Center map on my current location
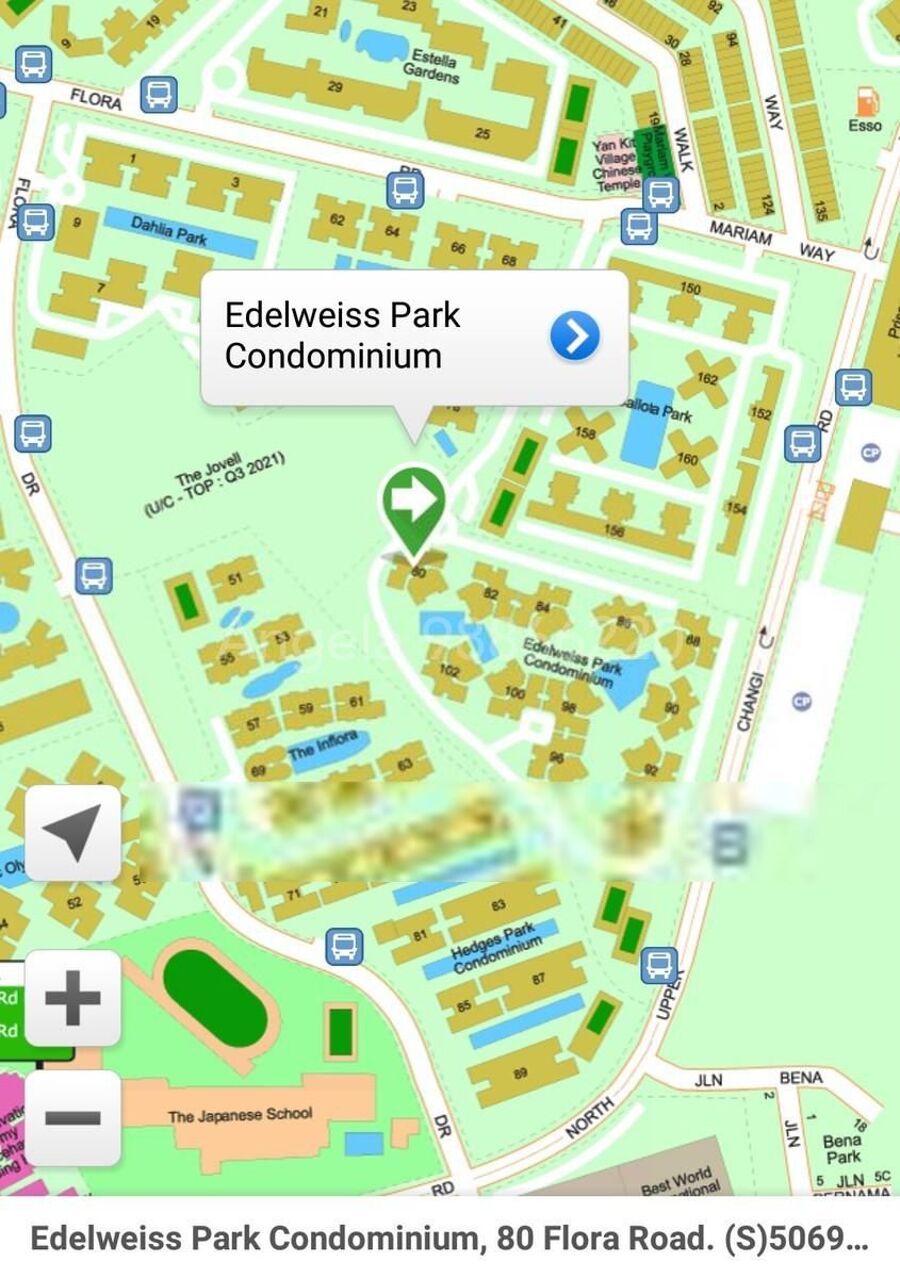The image size is (900, 1278). click(x=73, y=832)
